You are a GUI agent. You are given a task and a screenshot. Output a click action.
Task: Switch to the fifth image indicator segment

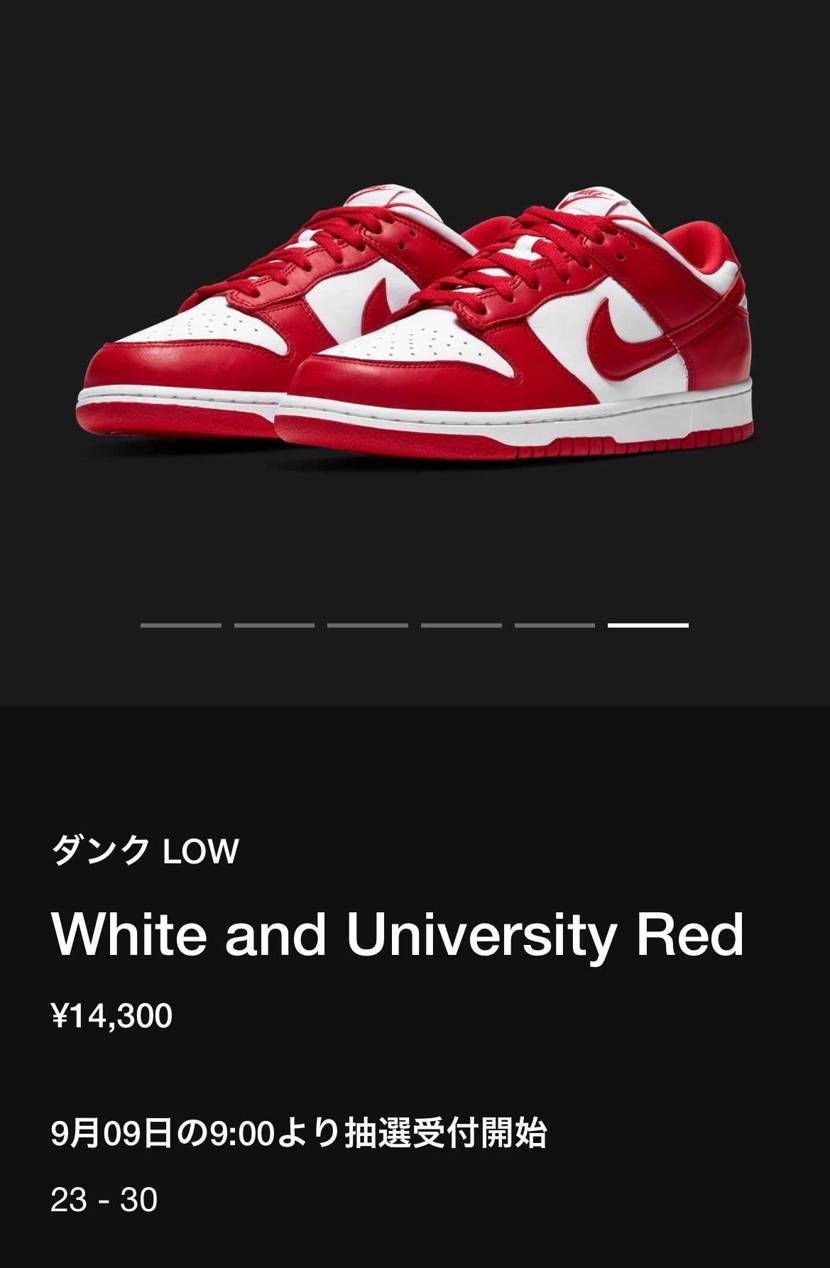pyautogui.click(x=554, y=625)
